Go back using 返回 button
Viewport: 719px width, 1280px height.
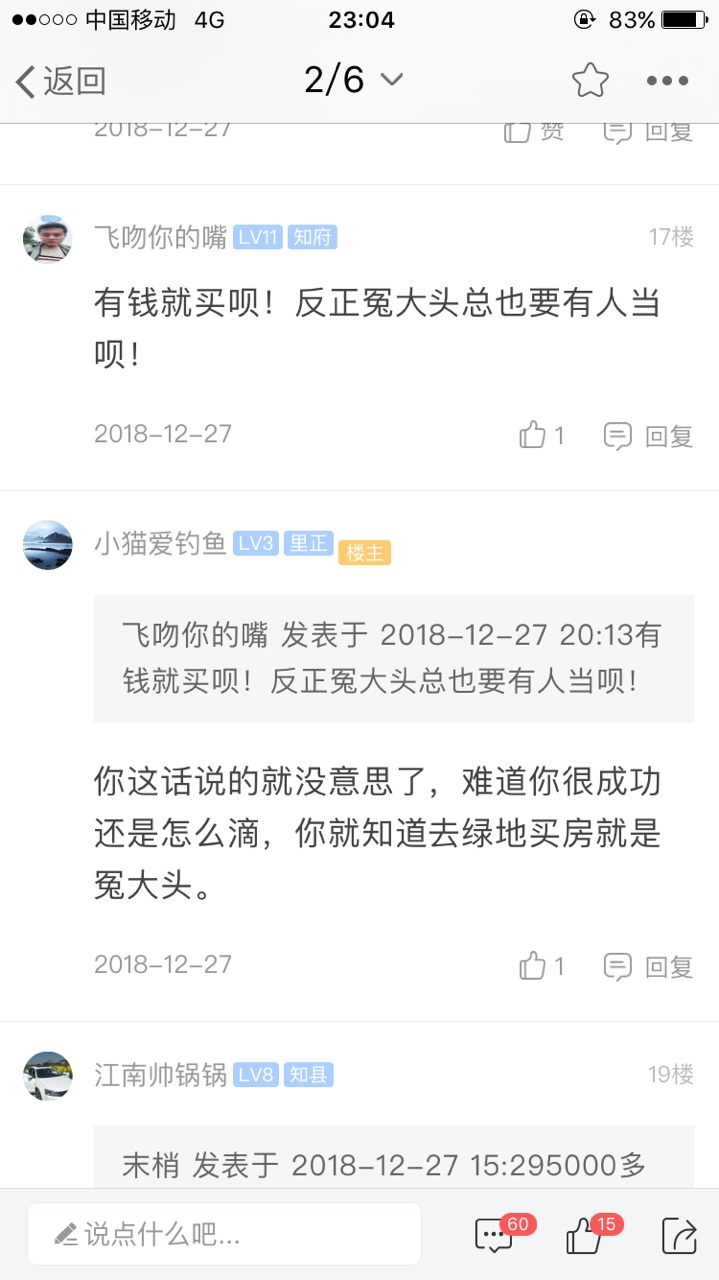click(60, 81)
